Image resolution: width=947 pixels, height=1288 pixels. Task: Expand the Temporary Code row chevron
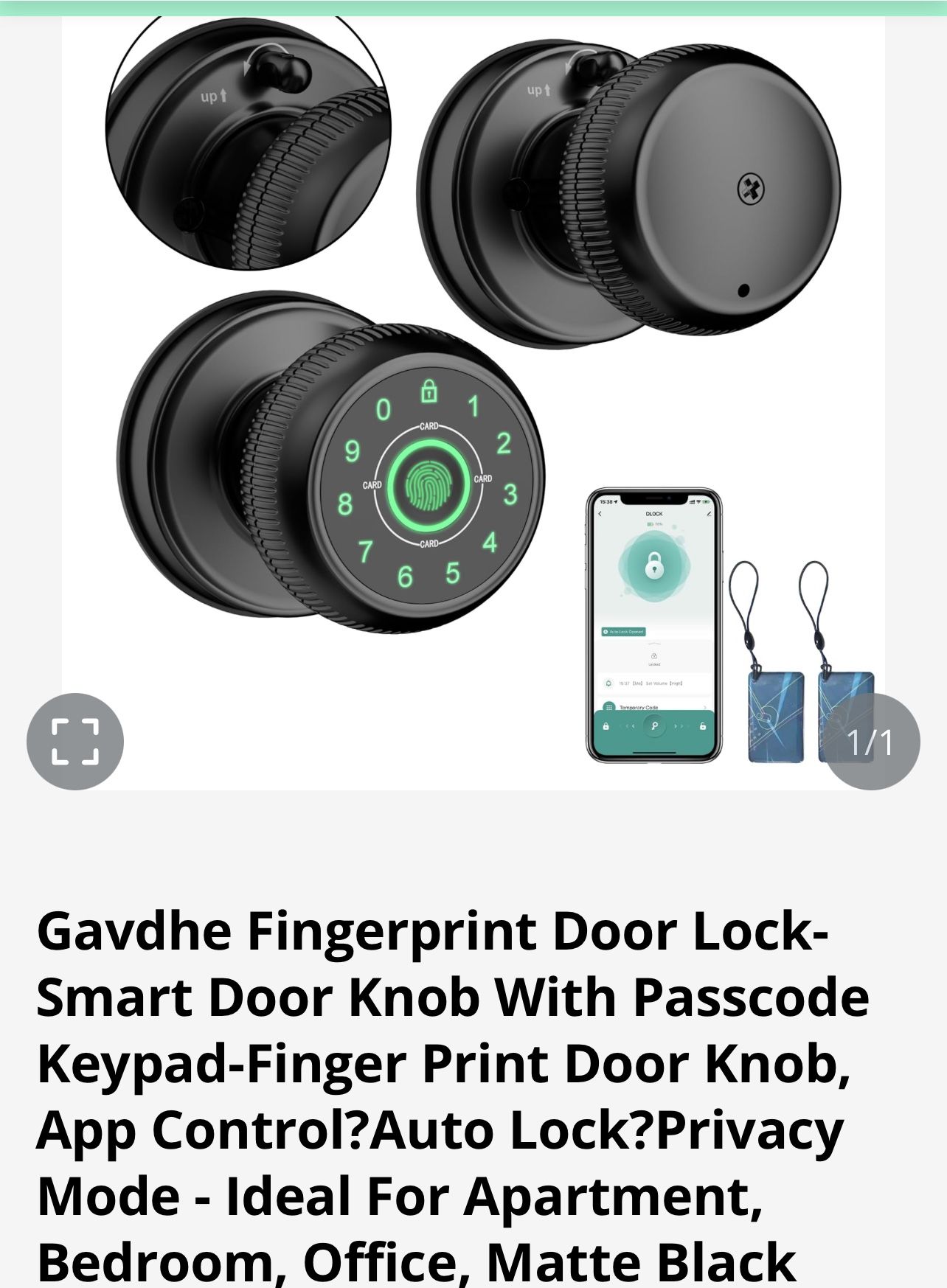[x=706, y=708]
